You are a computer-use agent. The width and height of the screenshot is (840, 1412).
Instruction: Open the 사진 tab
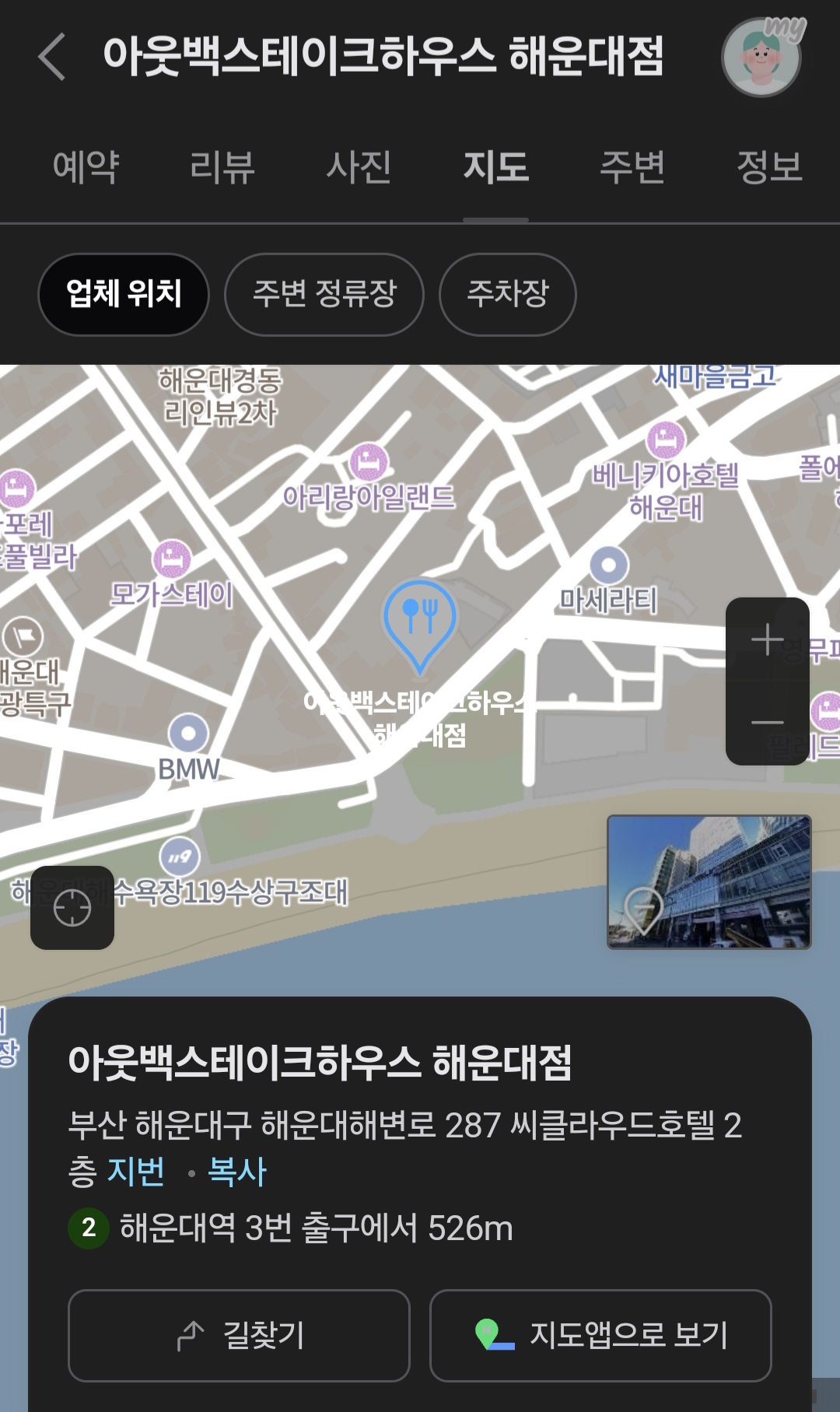click(x=359, y=166)
